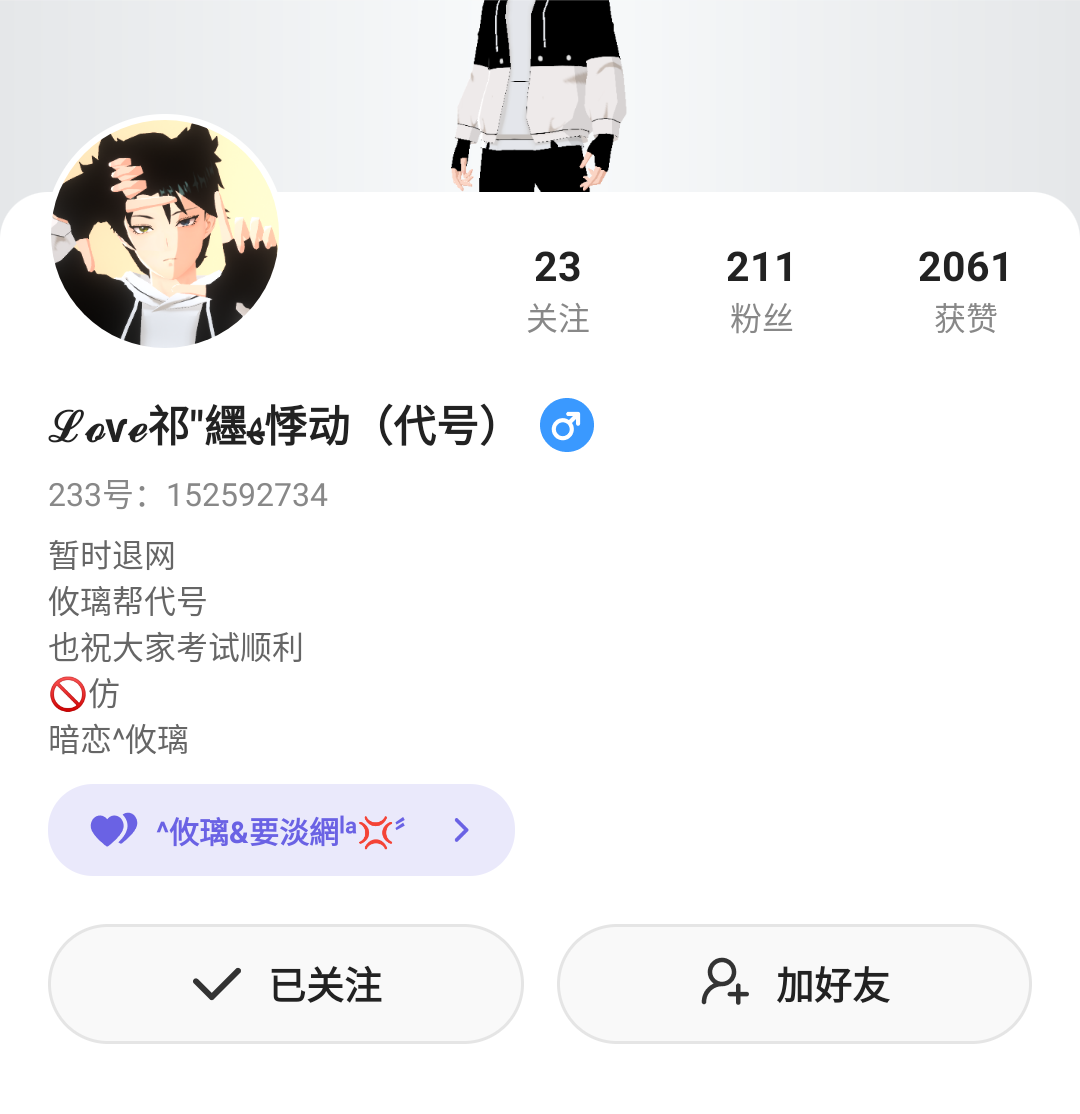This screenshot has height=1114, width=1080.
Task: Open the circular profile avatar
Action: (165, 233)
